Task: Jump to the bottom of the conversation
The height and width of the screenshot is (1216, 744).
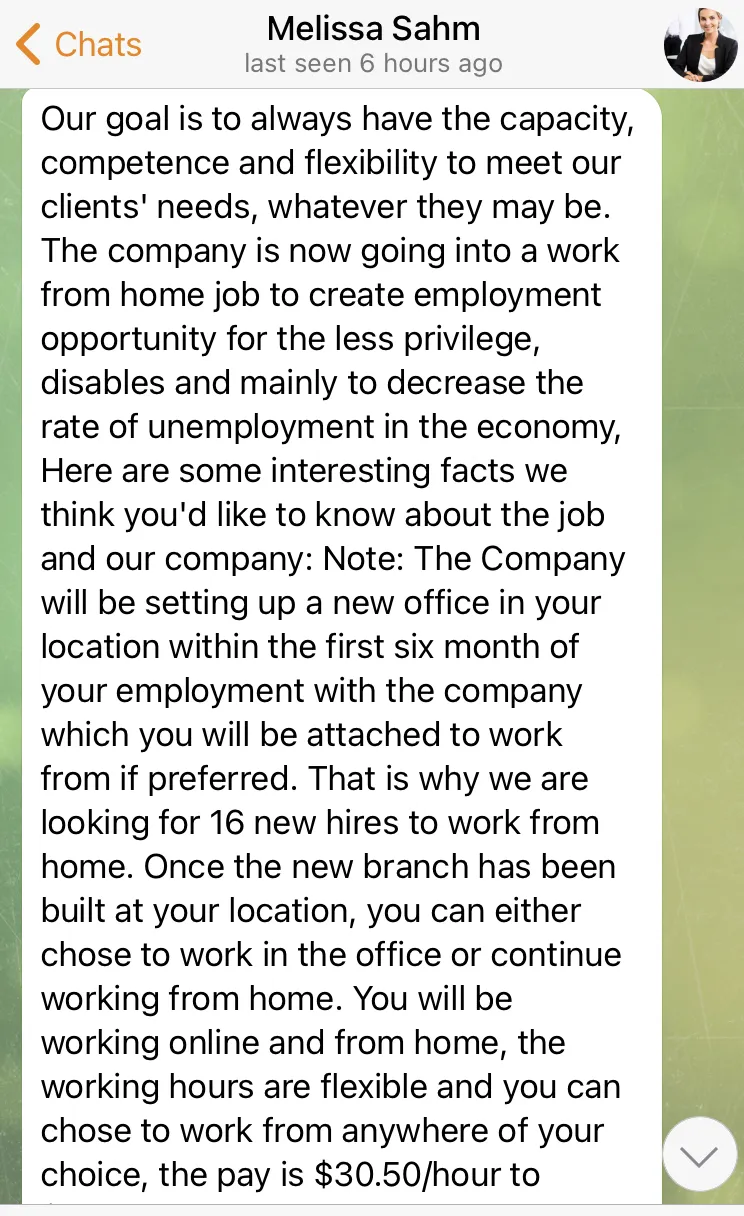Action: (x=699, y=1154)
